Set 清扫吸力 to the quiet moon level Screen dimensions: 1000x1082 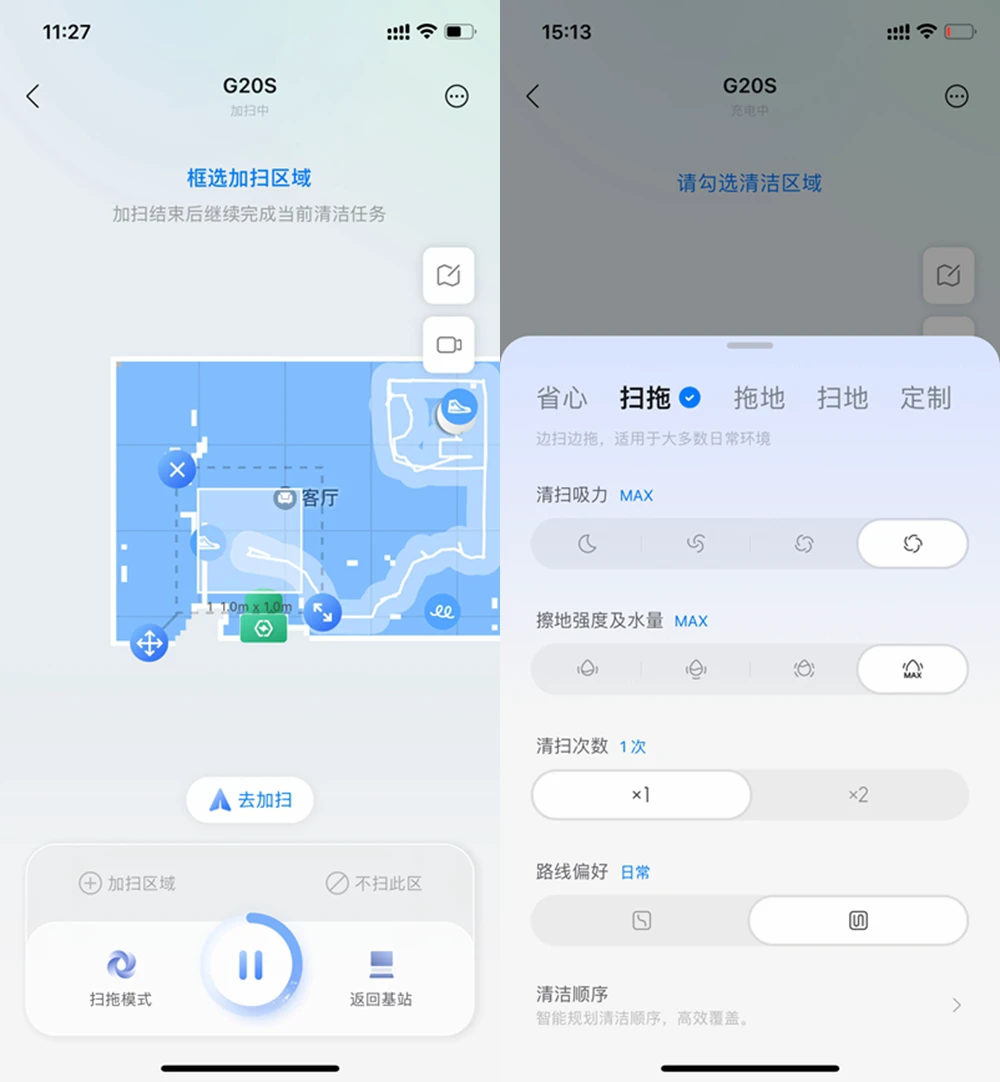pos(588,544)
